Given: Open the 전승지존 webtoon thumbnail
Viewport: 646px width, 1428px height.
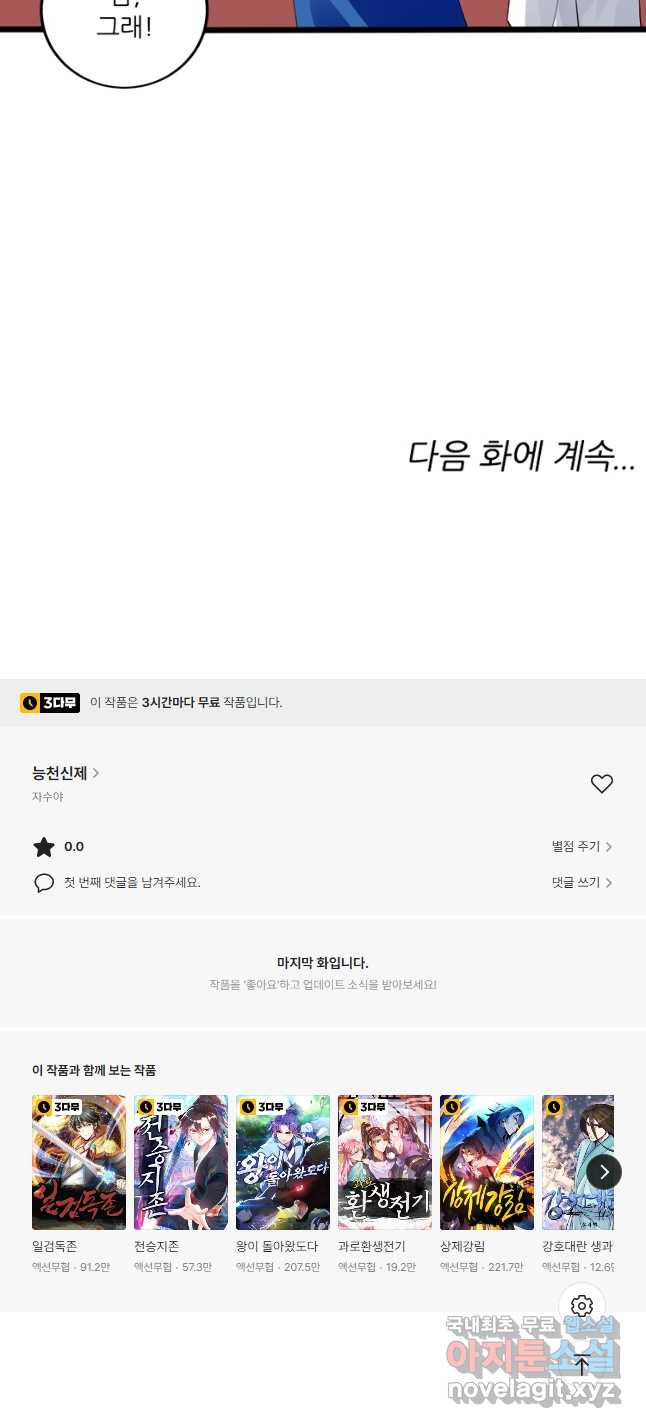Looking at the screenshot, I should tap(181, 1162).
